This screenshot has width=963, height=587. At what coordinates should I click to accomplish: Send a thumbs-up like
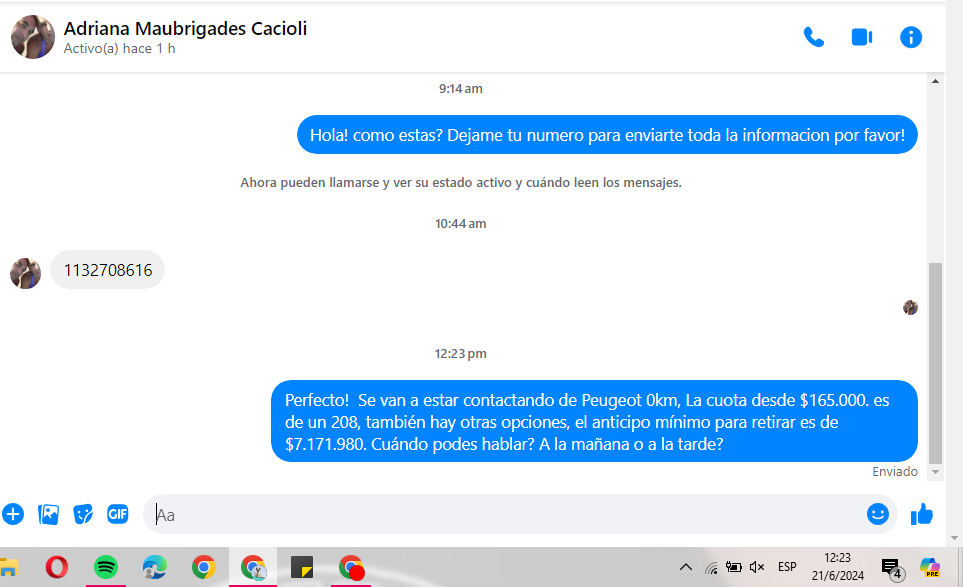922,514
